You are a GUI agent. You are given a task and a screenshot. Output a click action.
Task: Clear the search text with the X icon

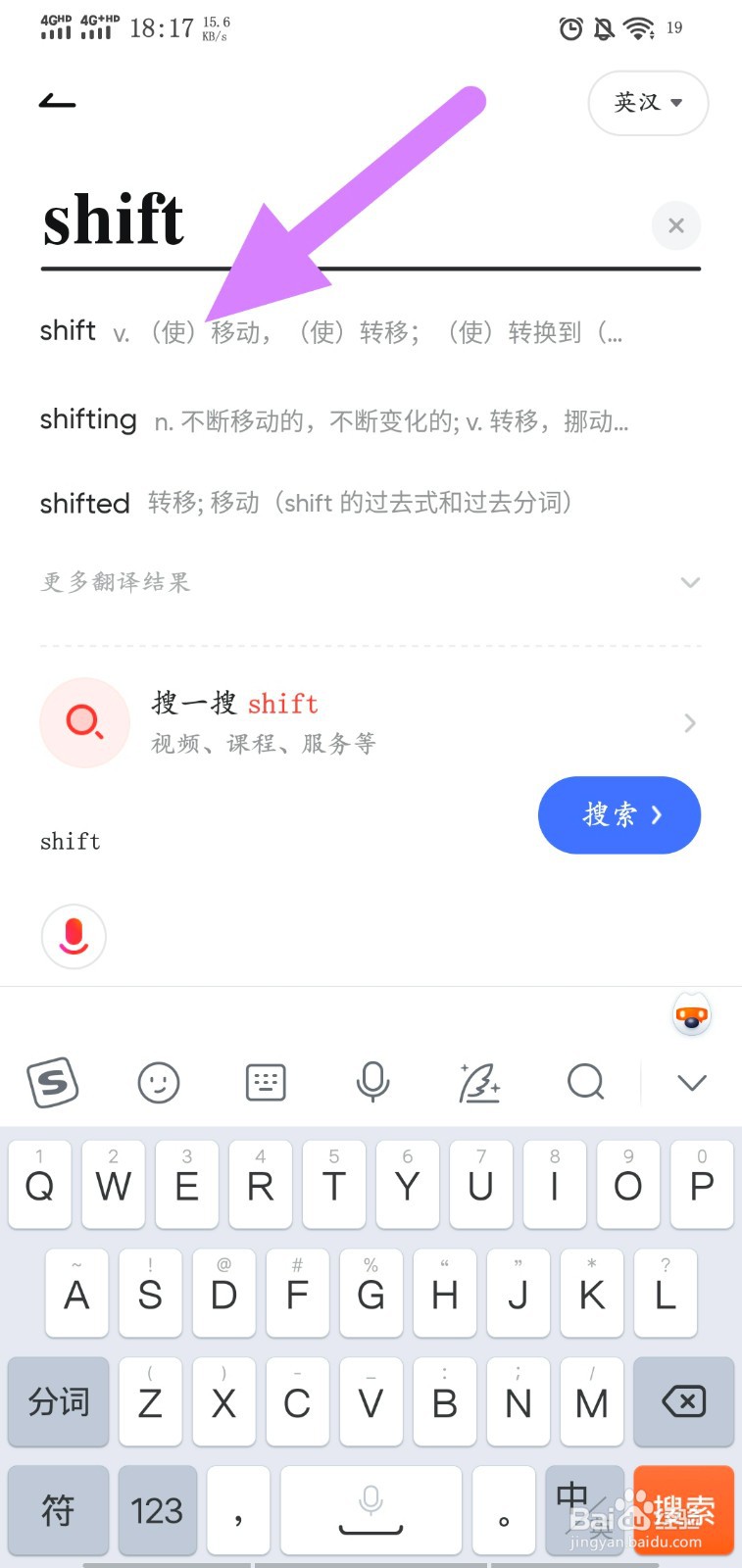[x=675, y=225]
